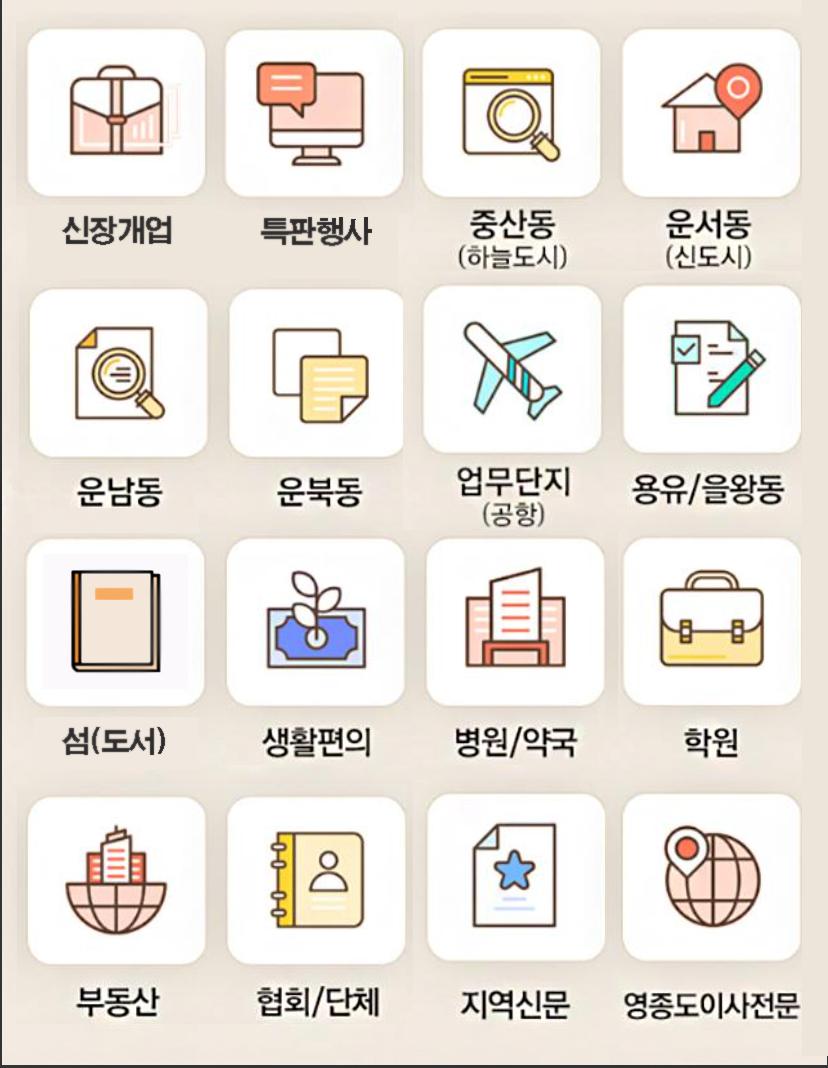Open the 협회/단체 directory
Viewport: 828px width, 1068px height.
316,880
